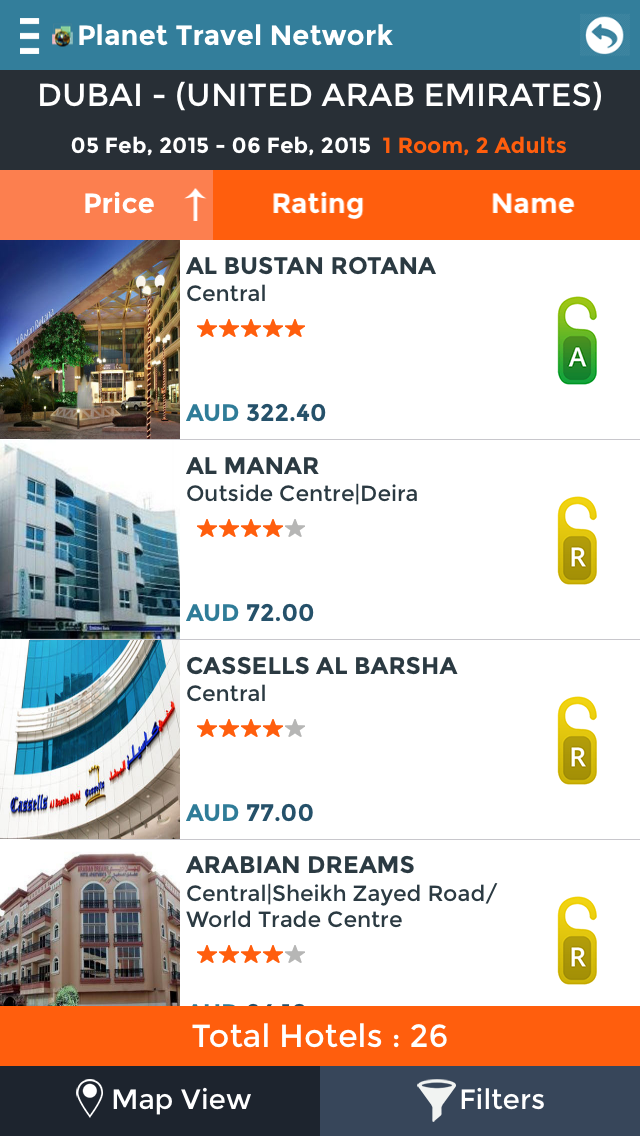This screenshot has height=1136, width=640.
Task: View Cassells Al Barsha hotel
Action: 320,740
